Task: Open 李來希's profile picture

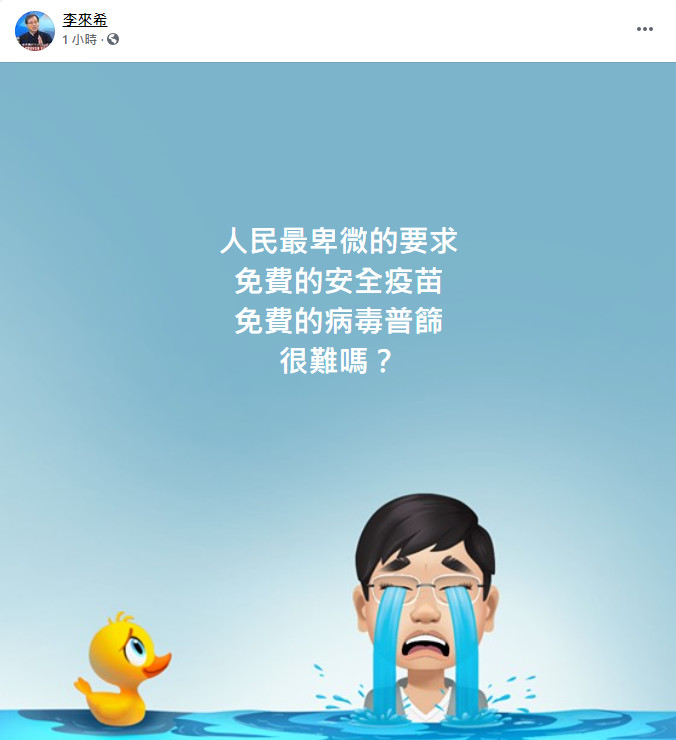Action: click(x=34, y=30)
